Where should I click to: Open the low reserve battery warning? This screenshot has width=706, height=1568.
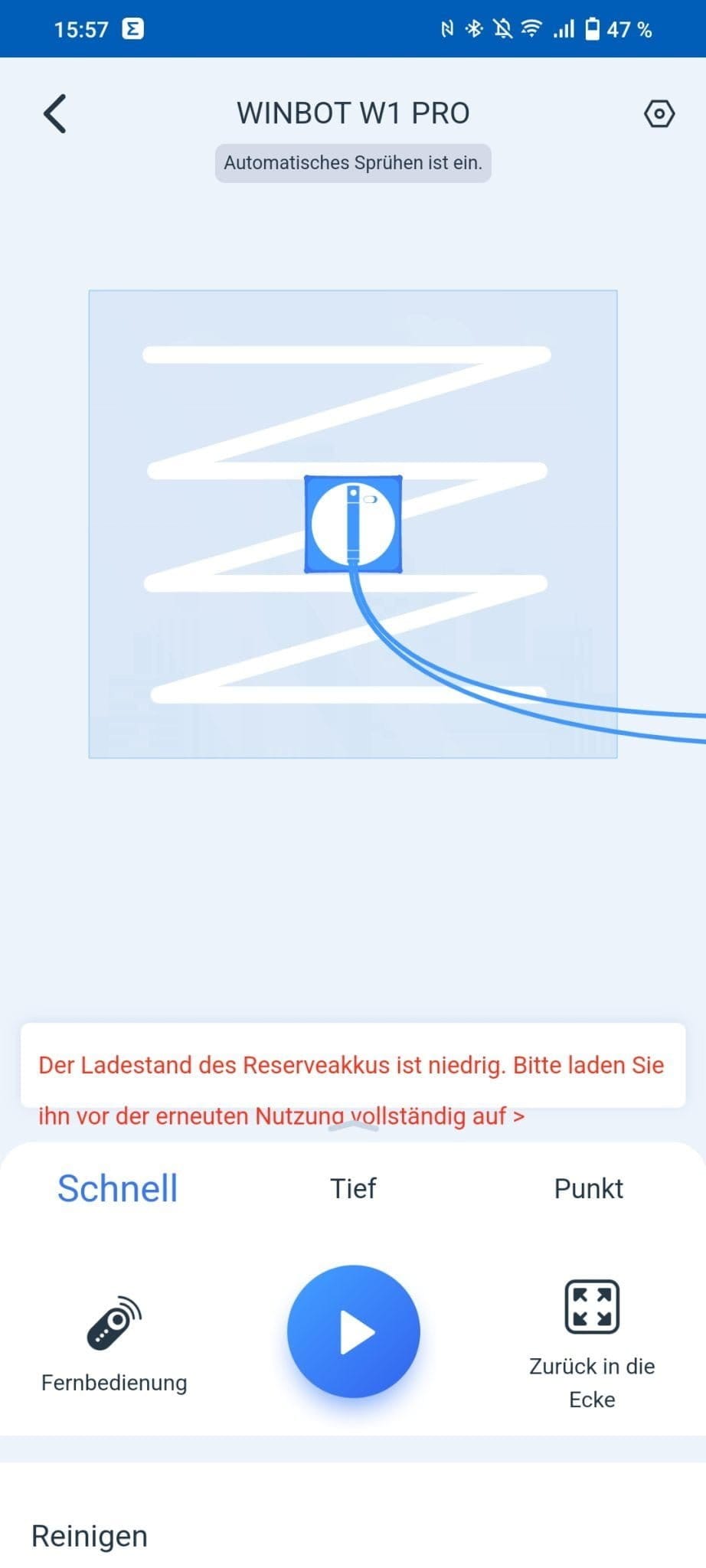[x=352, y=1066]
